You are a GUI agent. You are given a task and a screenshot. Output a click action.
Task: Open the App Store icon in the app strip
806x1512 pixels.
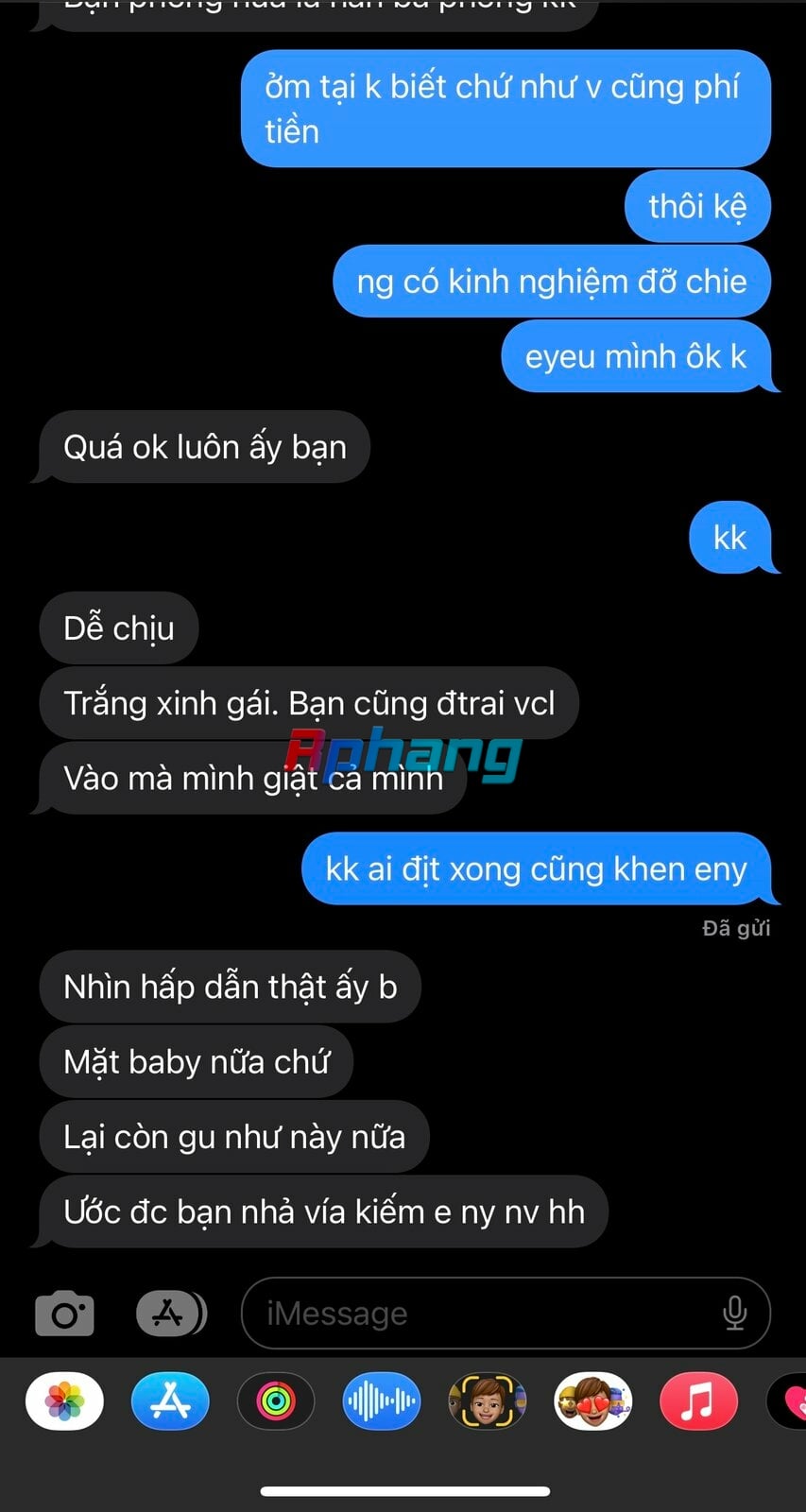click(x=170, y=1400)
